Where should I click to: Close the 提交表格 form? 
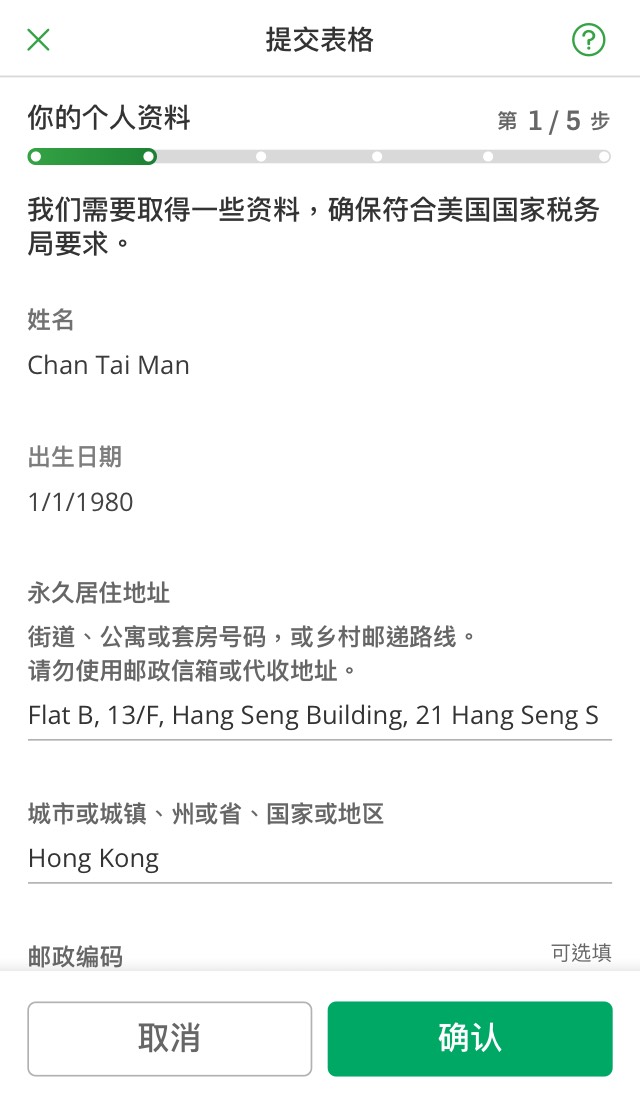39,40
